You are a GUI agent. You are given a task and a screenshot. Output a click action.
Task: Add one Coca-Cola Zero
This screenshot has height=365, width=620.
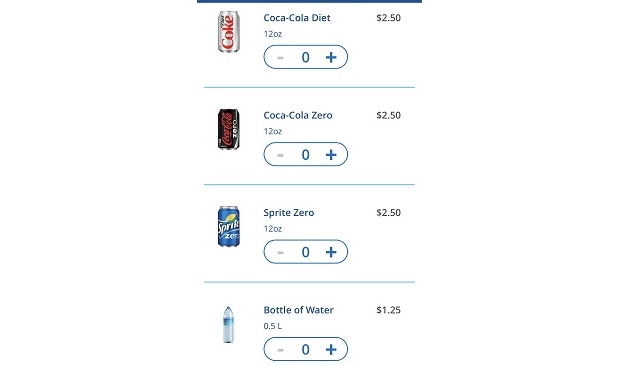point(331,155)
